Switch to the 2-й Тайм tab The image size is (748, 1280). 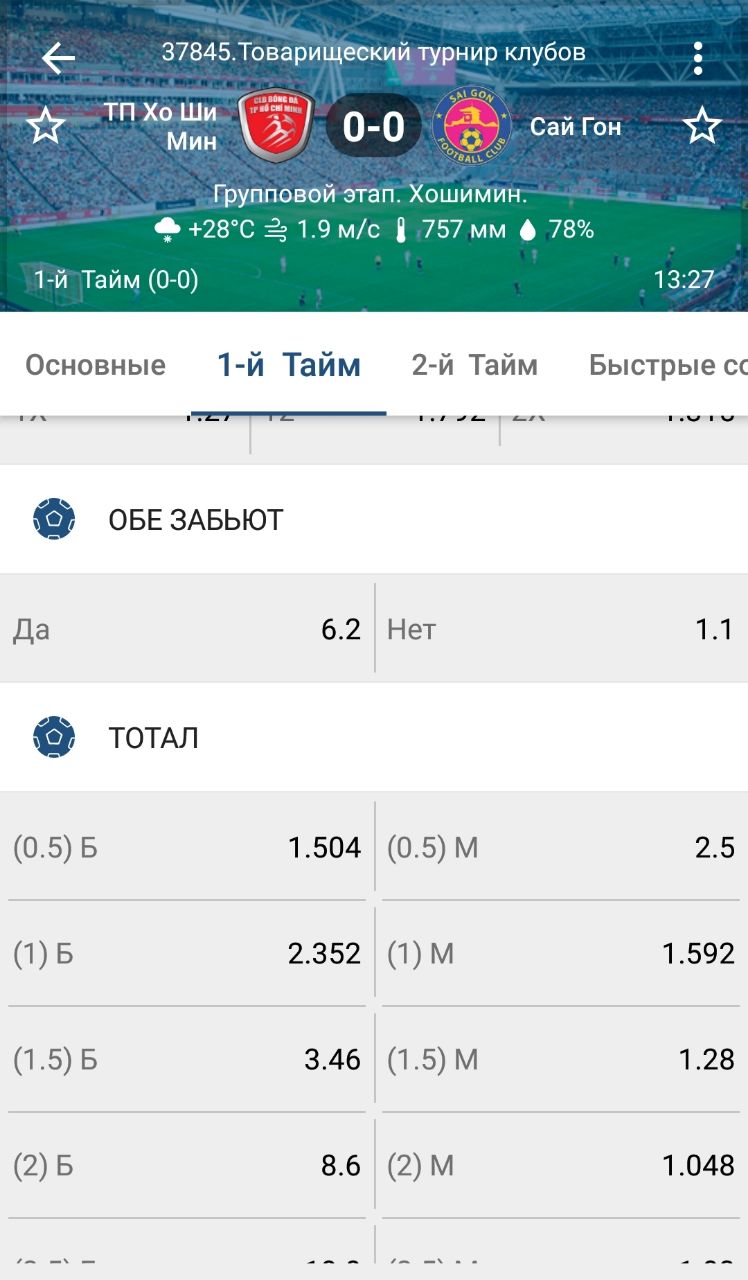pos(474,365)
